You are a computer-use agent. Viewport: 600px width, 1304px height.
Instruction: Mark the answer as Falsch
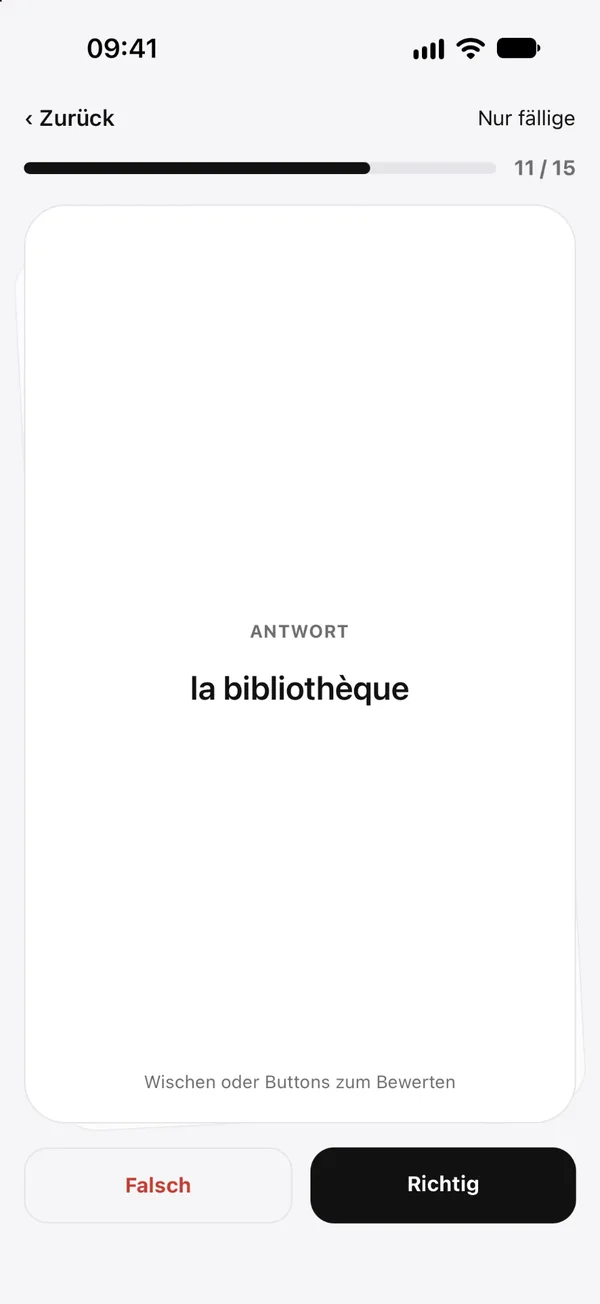(x=158, y=1185)
